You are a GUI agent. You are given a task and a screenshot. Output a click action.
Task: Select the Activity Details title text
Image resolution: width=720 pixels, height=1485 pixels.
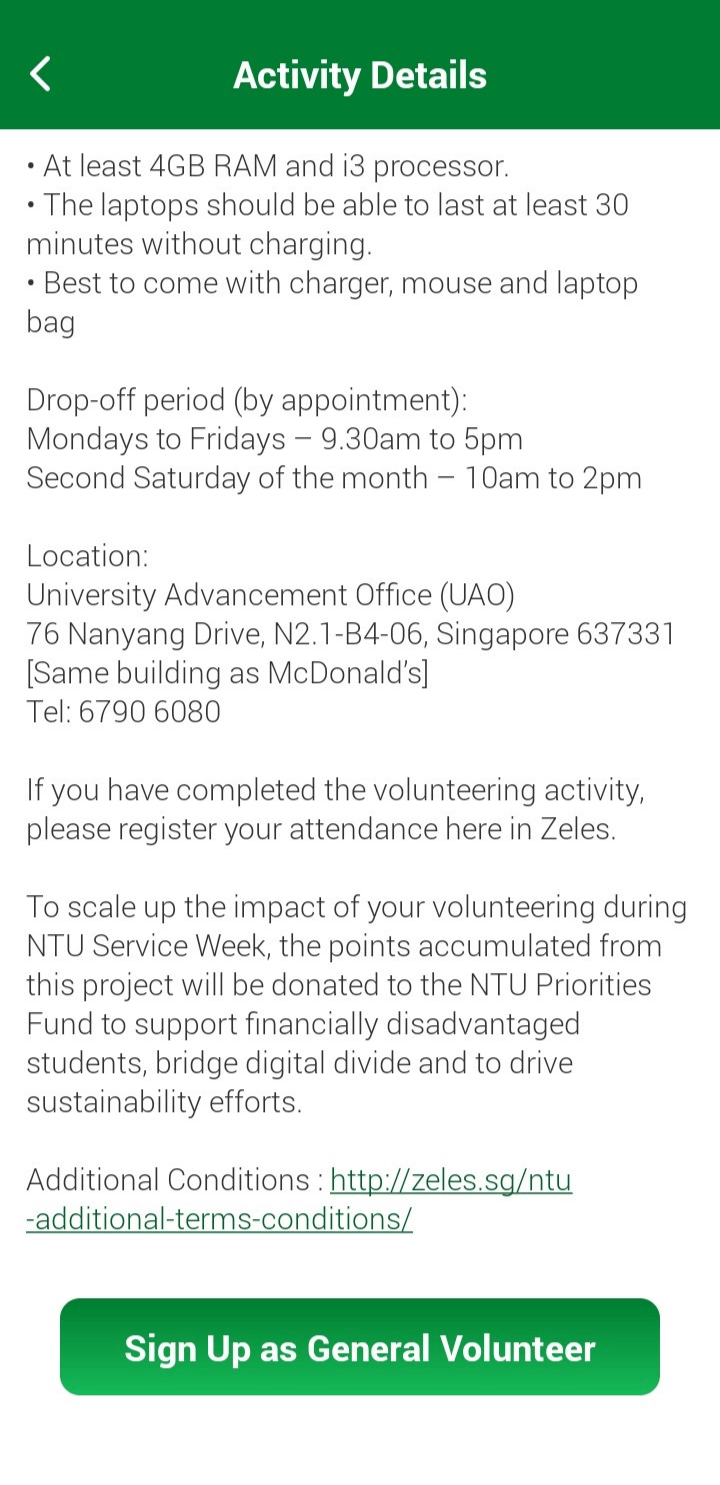(360, 74)
